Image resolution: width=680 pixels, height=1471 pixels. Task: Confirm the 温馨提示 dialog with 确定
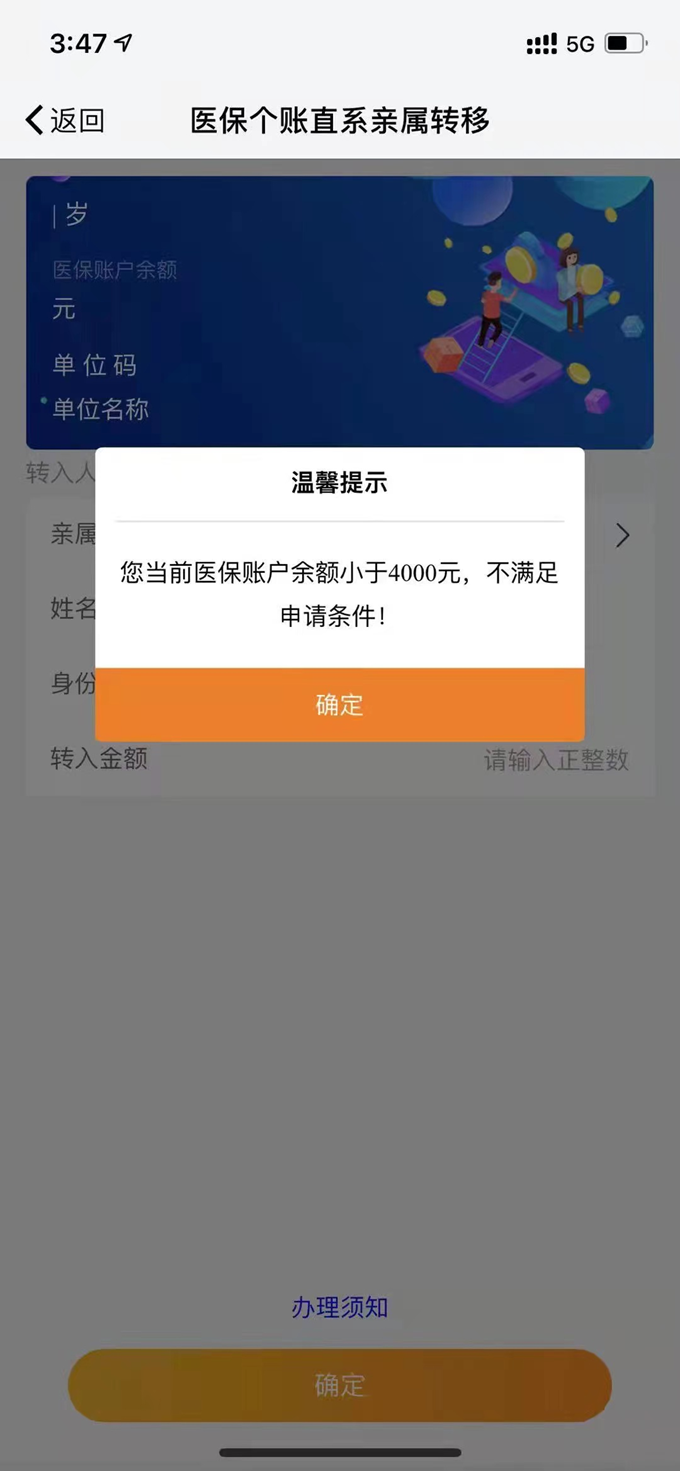pyautogui.click(x=339, y=705)
